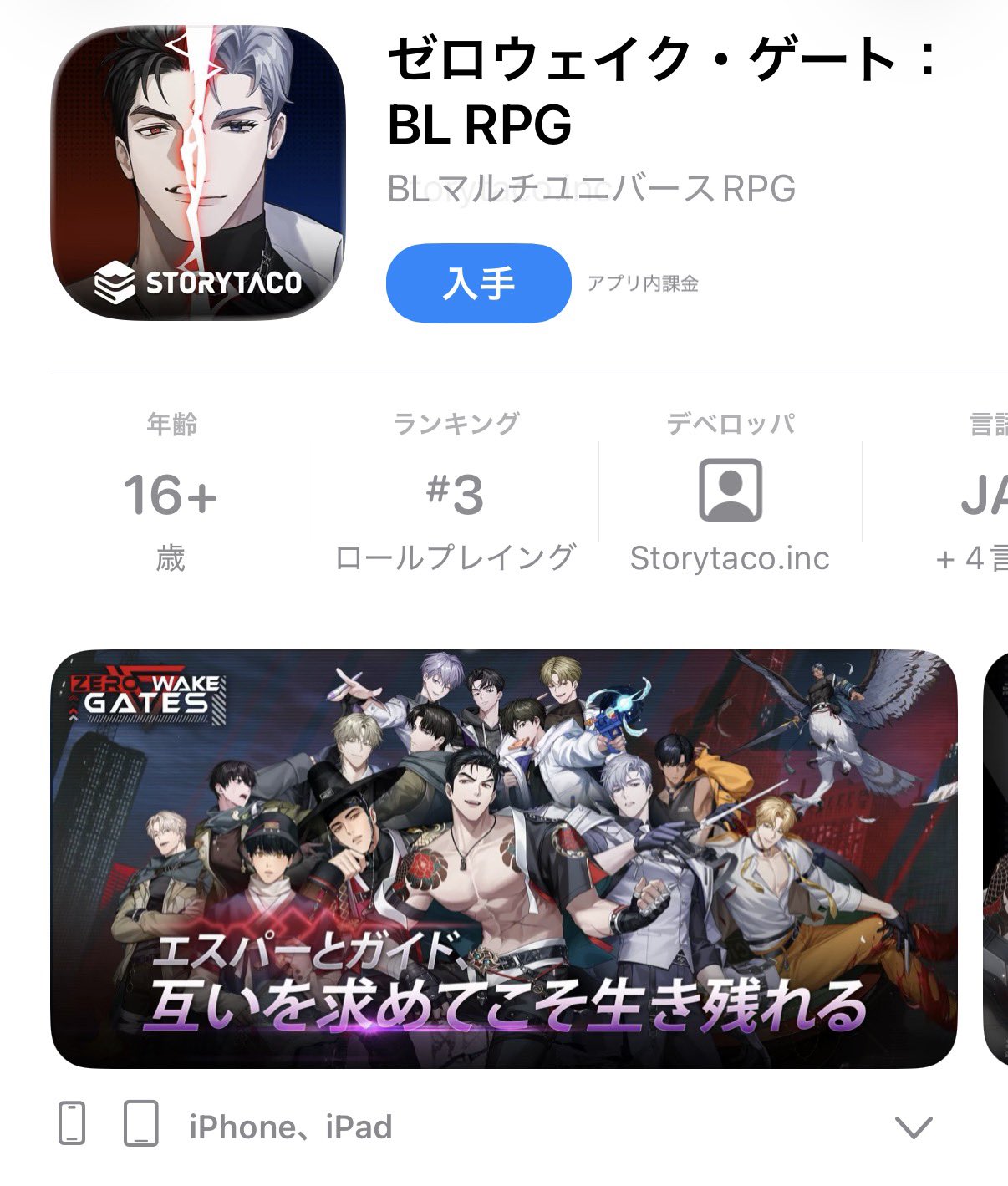Viewport: 1008px width, 1186px height.
Task: Open the Storytaco.inc developer page
Action: pos(730,492)
